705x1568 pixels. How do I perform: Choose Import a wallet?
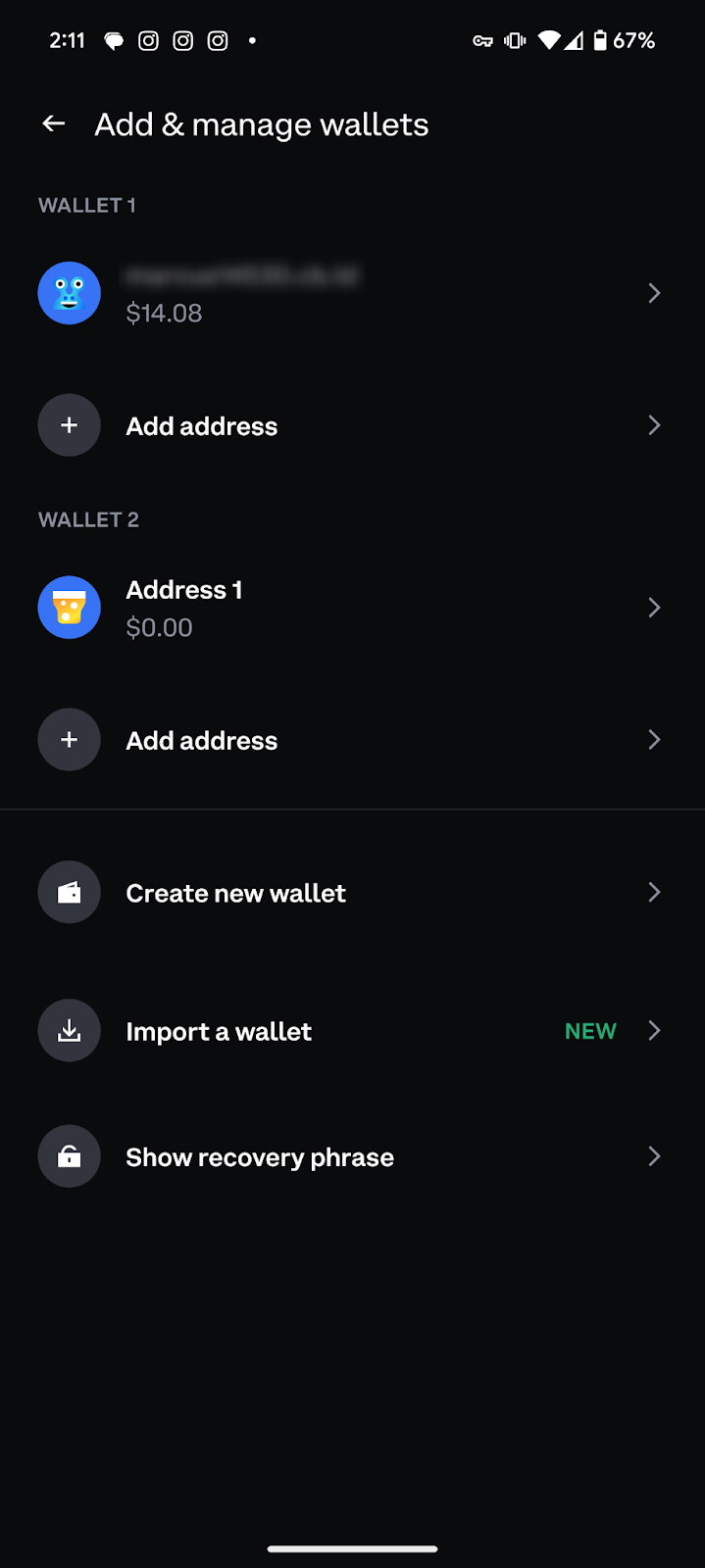352,1031
